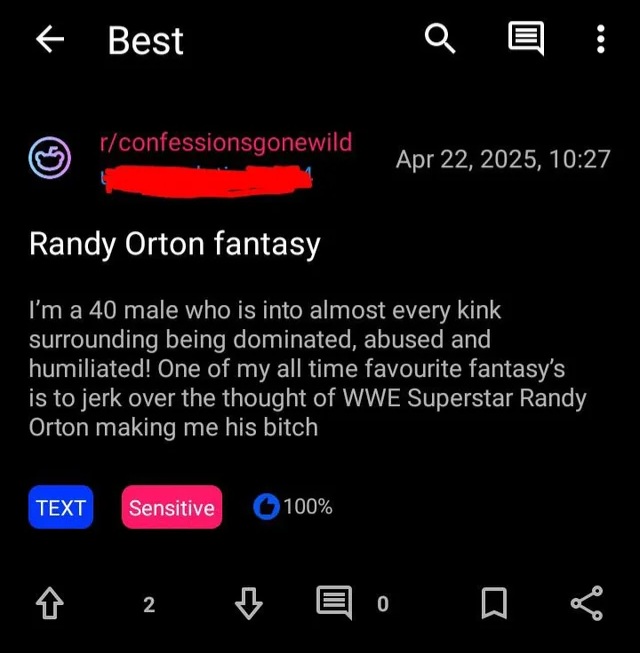View comments under the post

point(334,603)
